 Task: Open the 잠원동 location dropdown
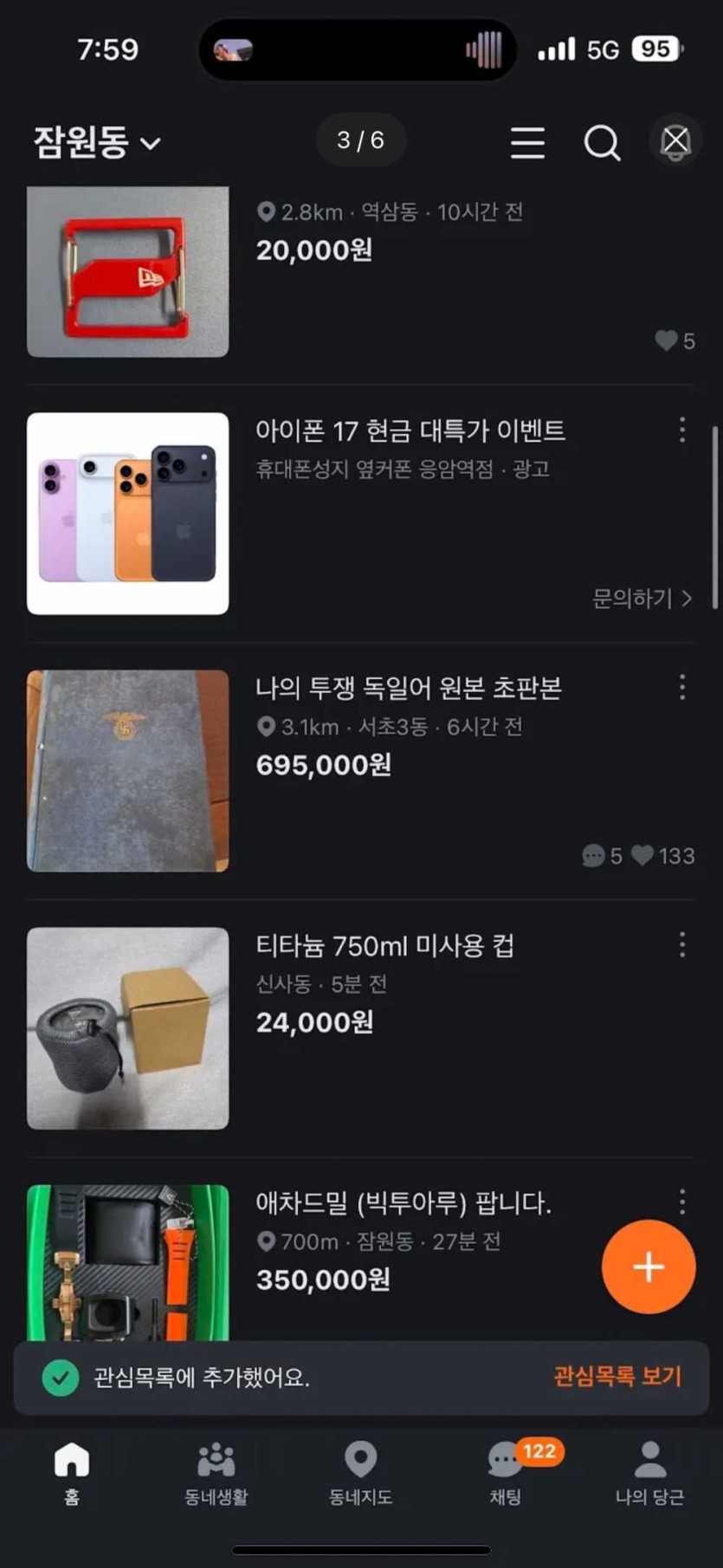(x=95, y=141)
